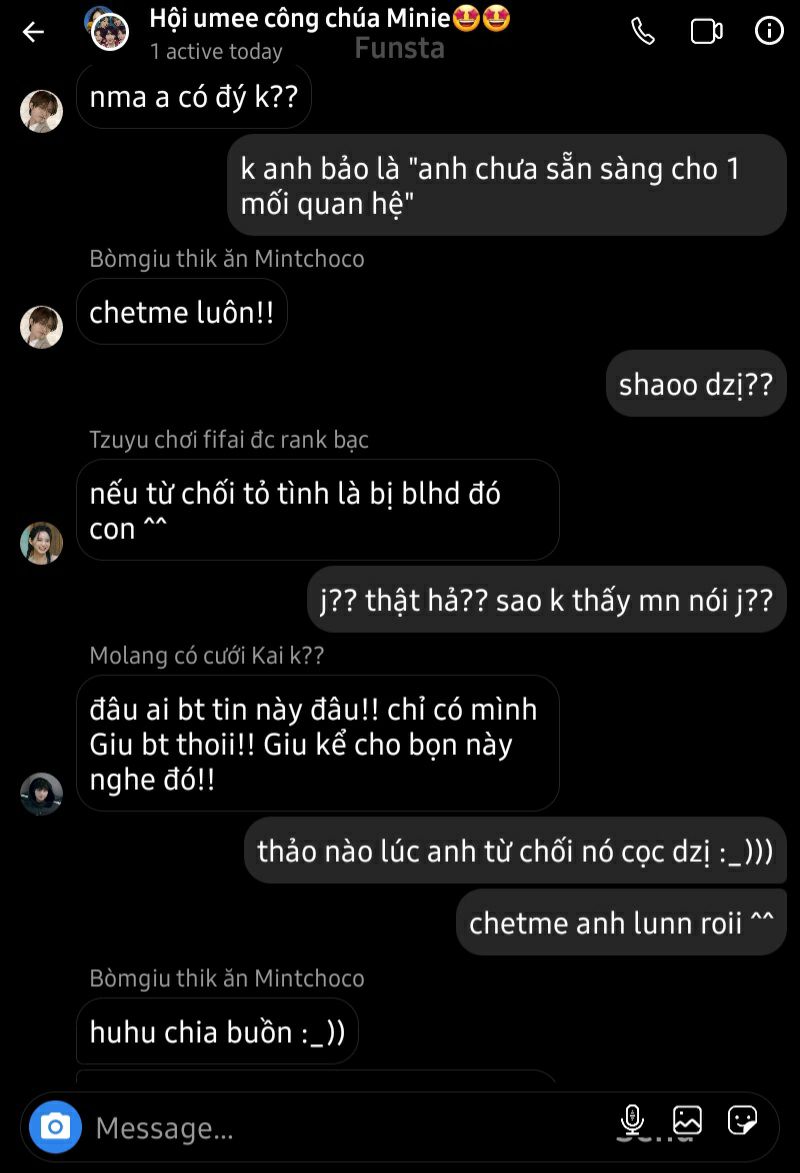The width and height of the screenshot is (800, 1173).
Task: Open Molang có cưới Kai sender's avatar
Action: (x=42, y=794)
